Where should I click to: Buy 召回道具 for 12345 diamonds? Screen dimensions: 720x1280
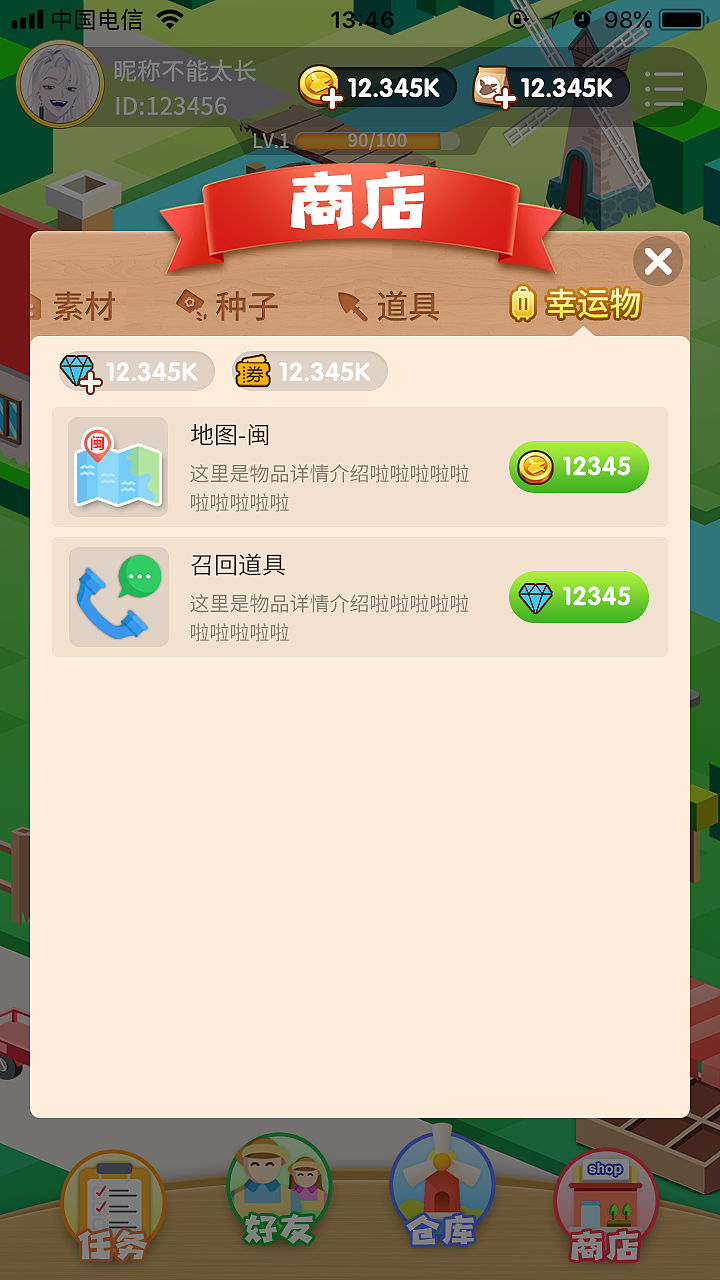click(x=578, y=596)
